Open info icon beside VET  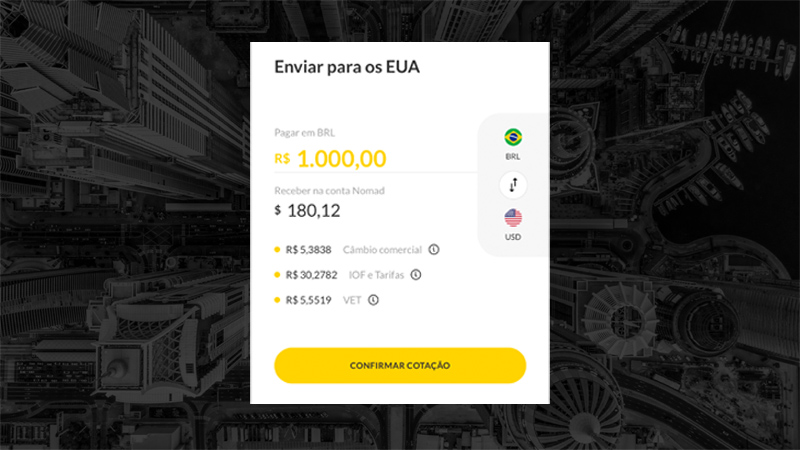point(373,300)
